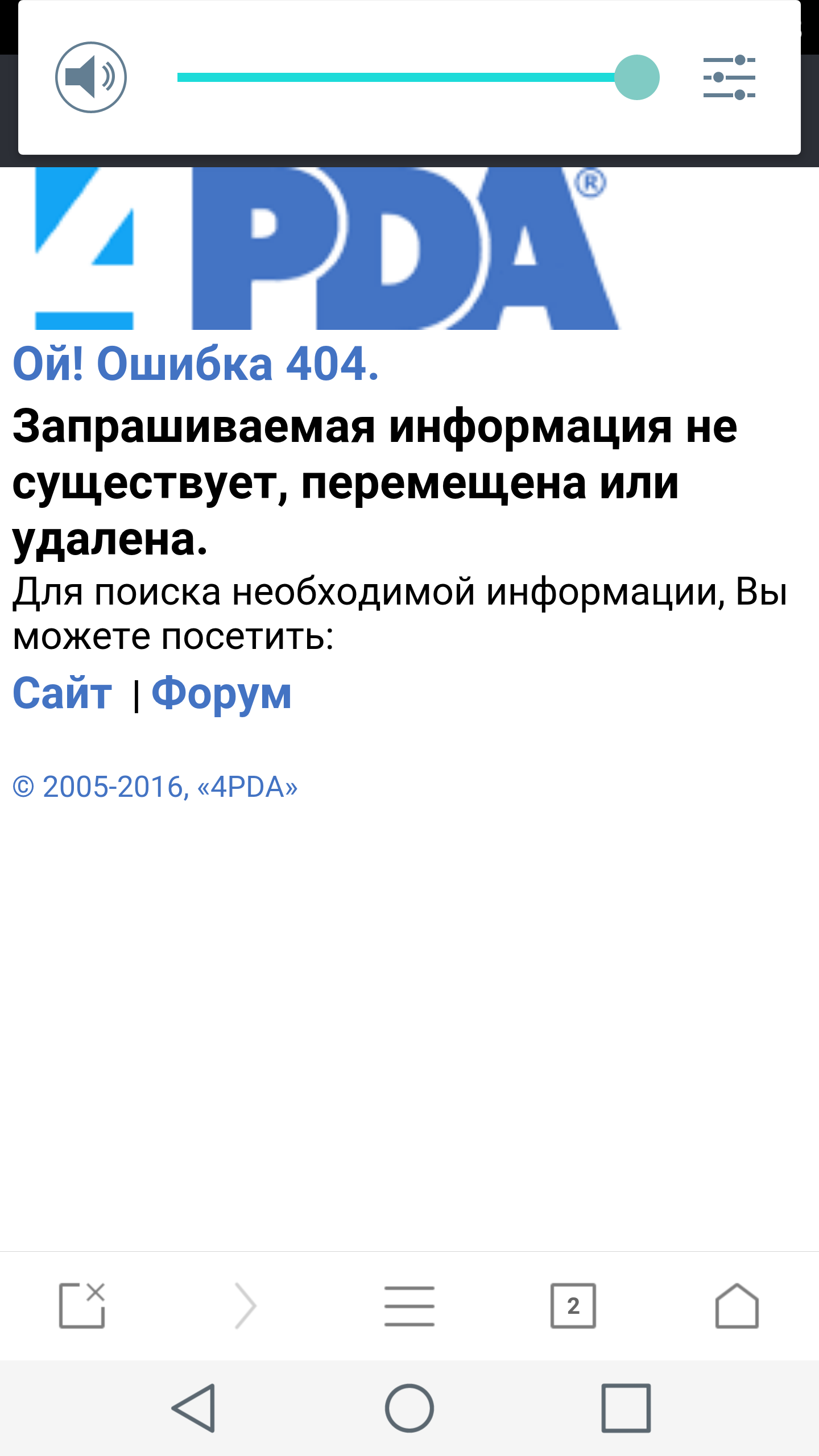Open the volume settings panel
819x1456 pixels.
click(x=729, y=77)
